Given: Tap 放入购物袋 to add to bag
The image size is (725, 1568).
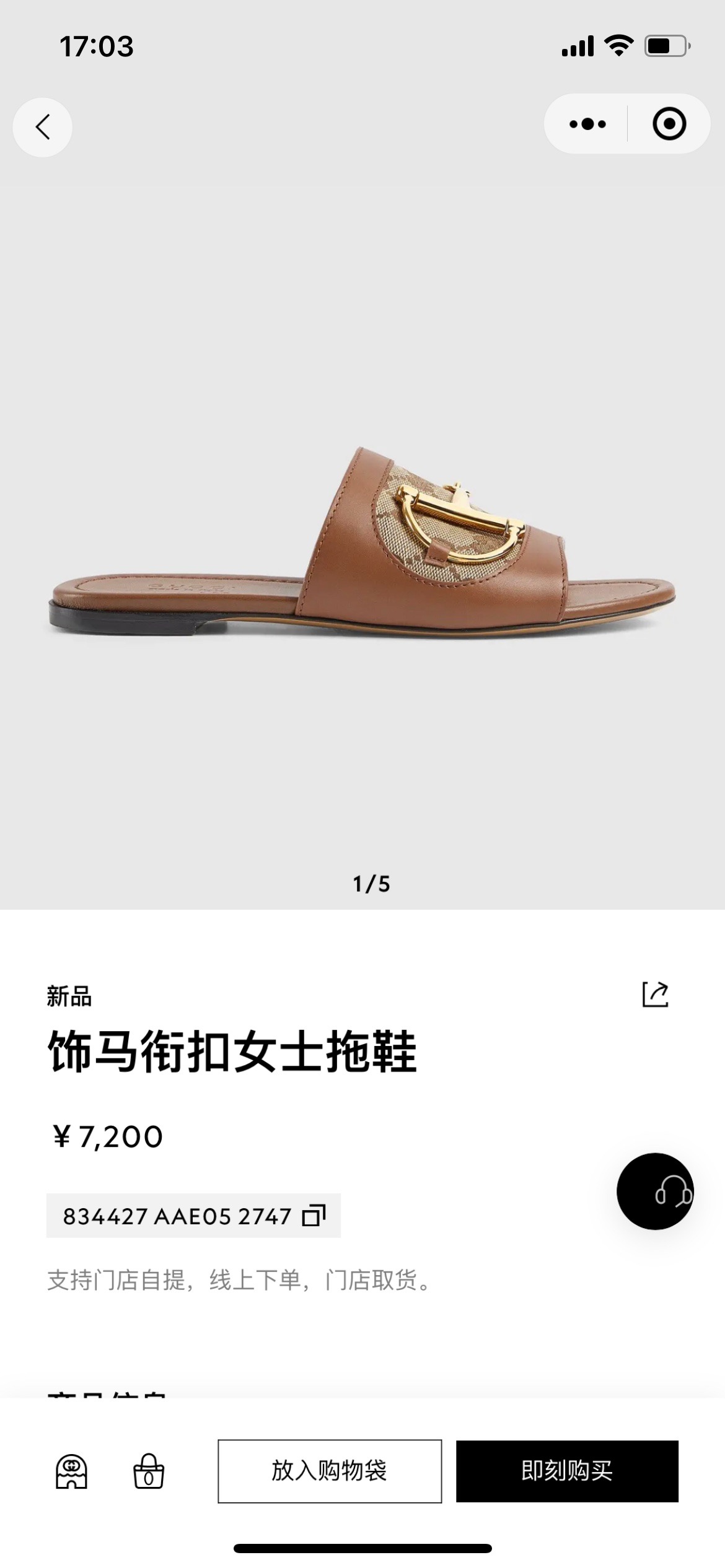Looking at the screenshot, I should (330, 1471).
